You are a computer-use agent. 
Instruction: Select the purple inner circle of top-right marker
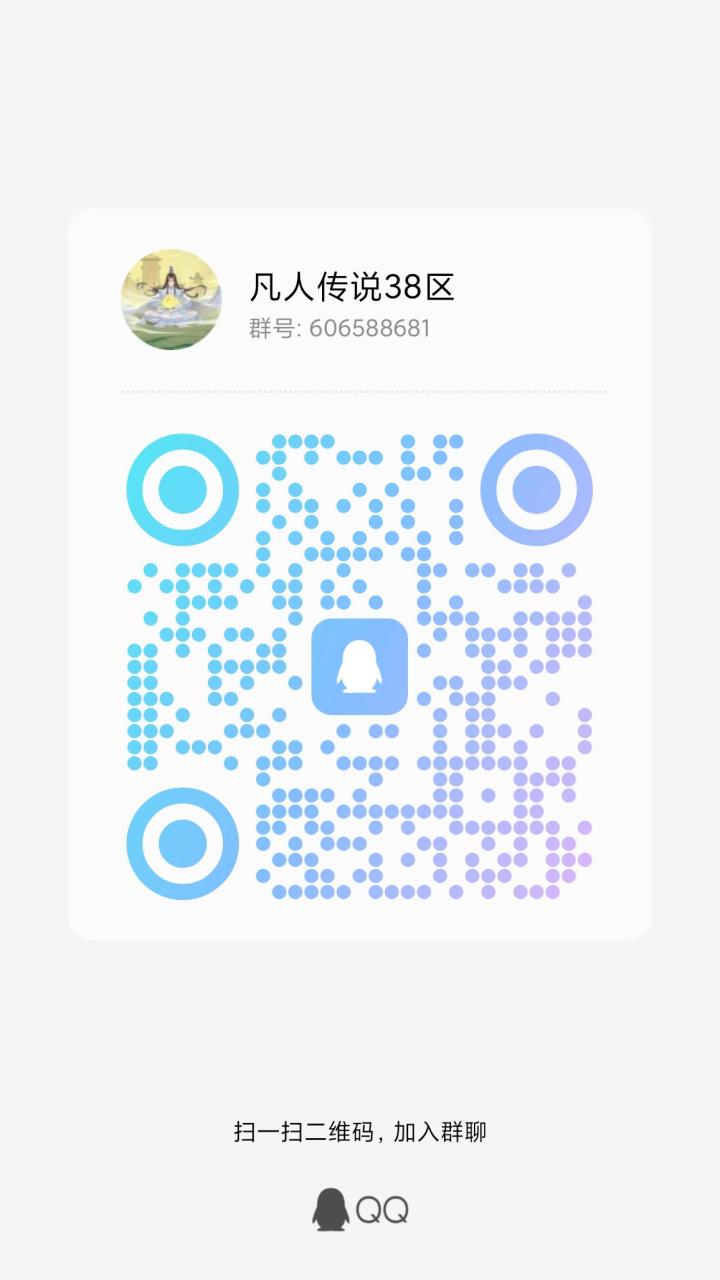point(538,489)
